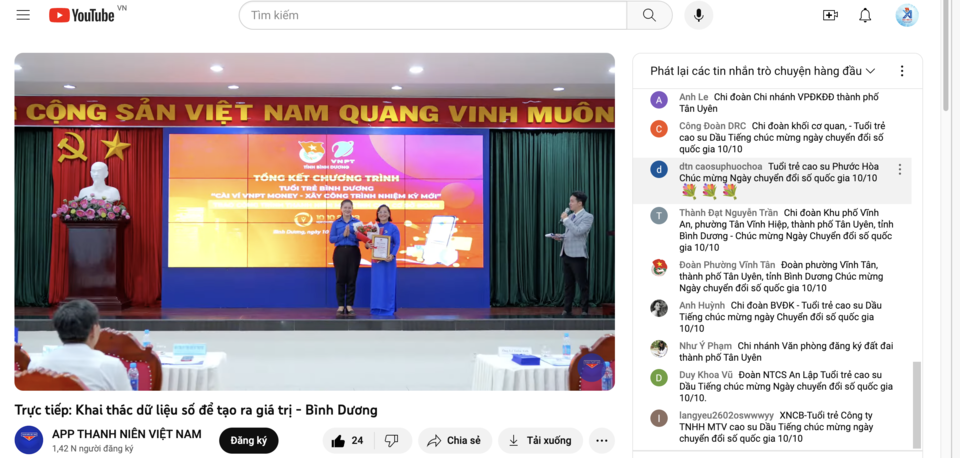Tap the video player to pause
The width and height of the screenshot is (960, 458).
tap(314, 221)
